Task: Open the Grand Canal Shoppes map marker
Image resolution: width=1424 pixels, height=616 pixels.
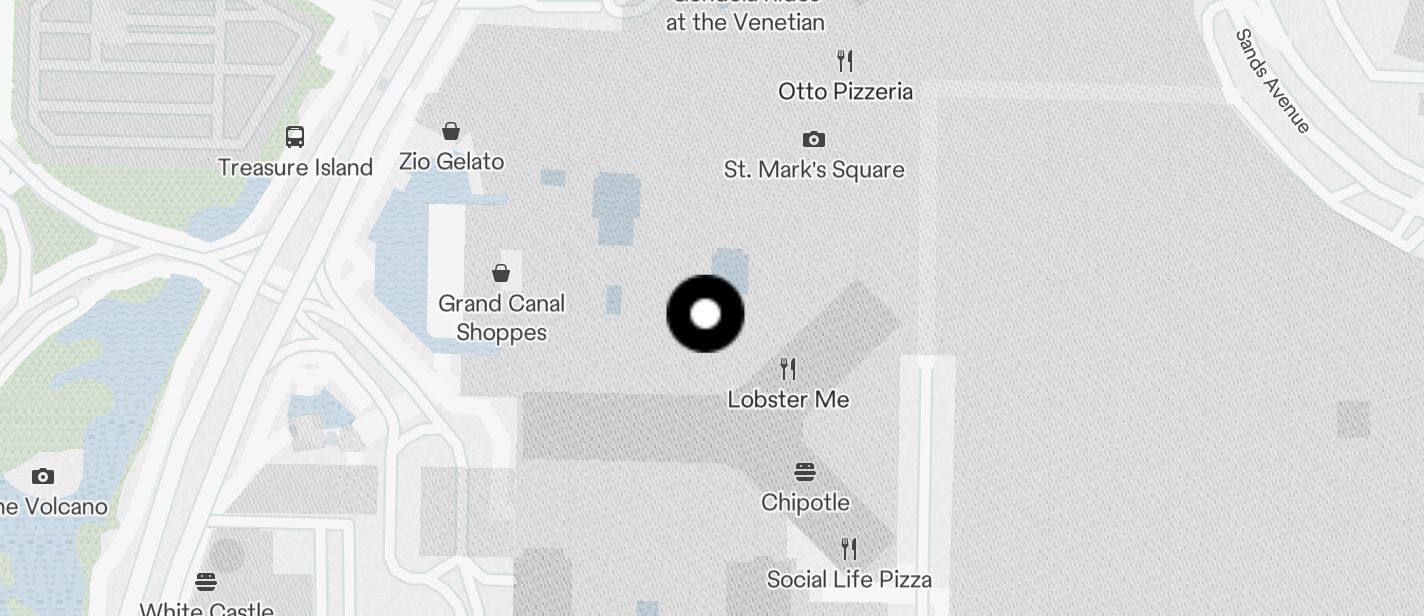Action: pos(501,273)
